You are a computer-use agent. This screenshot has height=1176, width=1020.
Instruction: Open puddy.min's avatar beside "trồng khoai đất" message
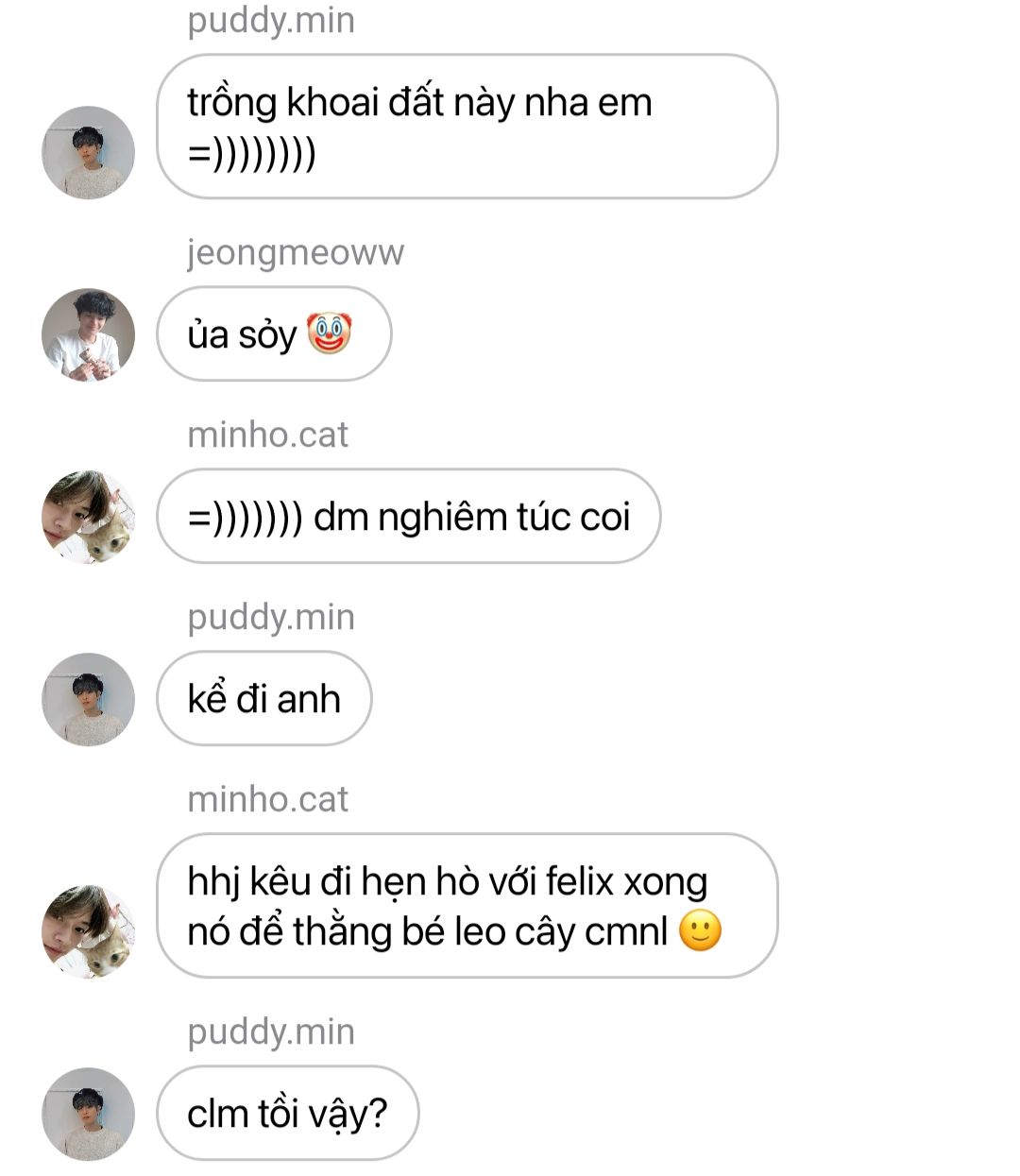(88, 152)
